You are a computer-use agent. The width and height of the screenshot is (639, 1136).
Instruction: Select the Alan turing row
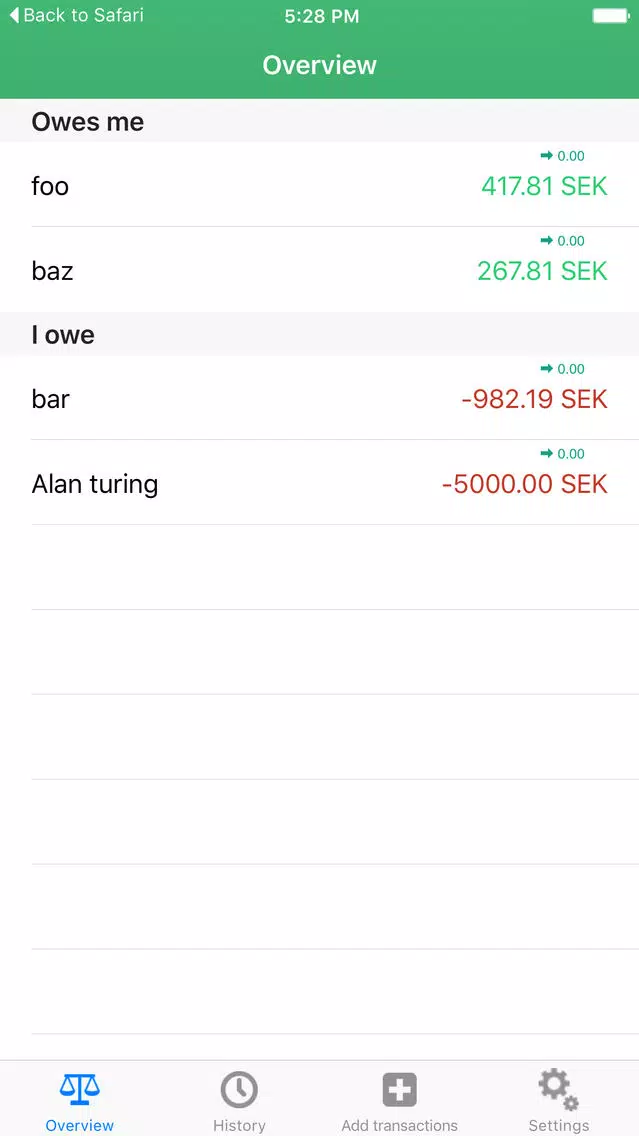click(320, 482)
